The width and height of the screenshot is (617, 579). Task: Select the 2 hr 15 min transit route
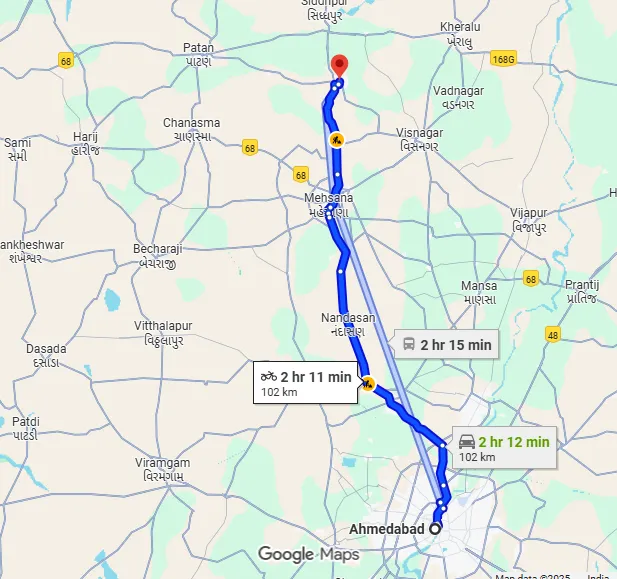click(447, 345)
